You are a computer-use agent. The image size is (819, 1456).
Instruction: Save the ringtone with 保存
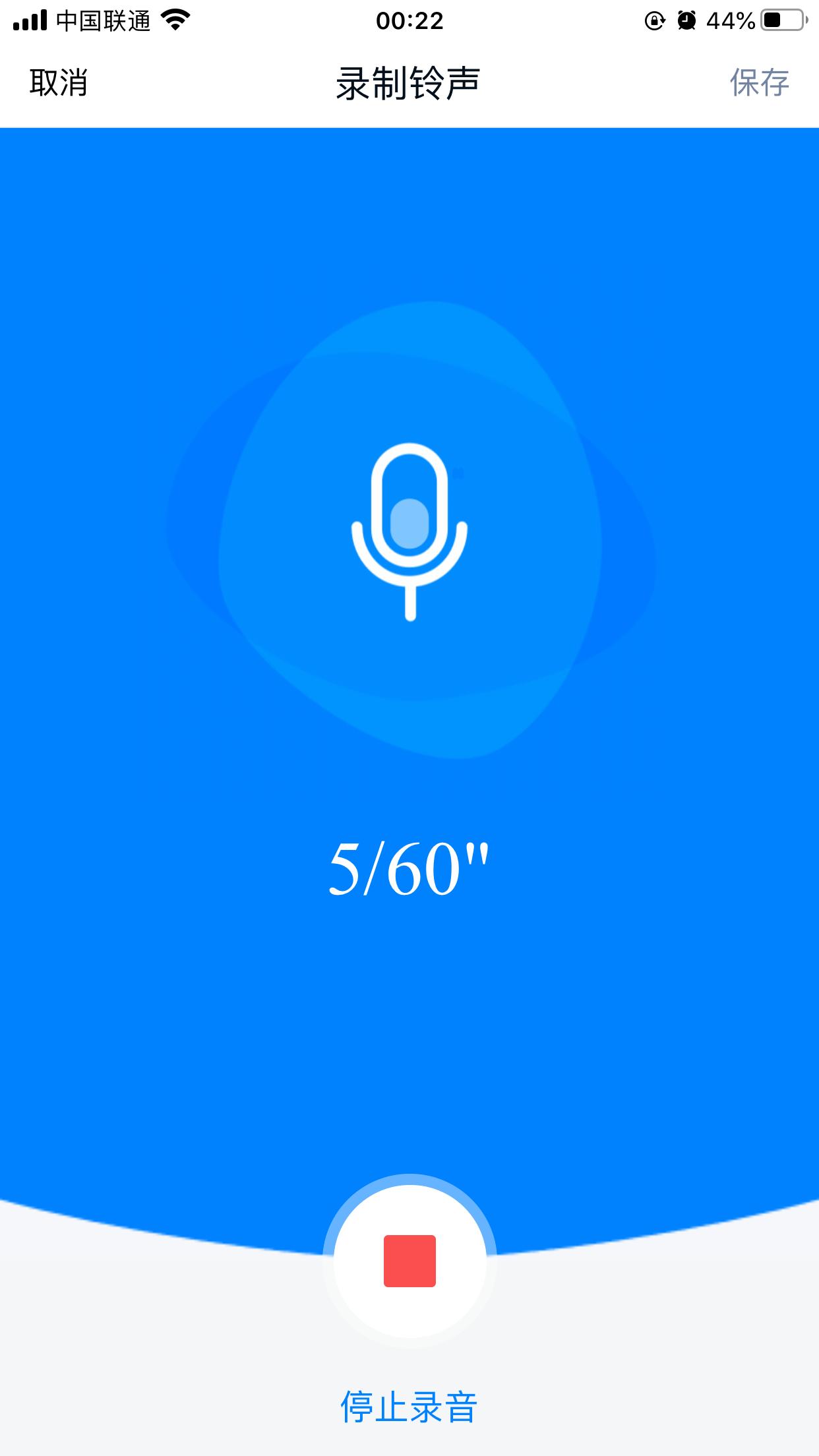[759, 83]
